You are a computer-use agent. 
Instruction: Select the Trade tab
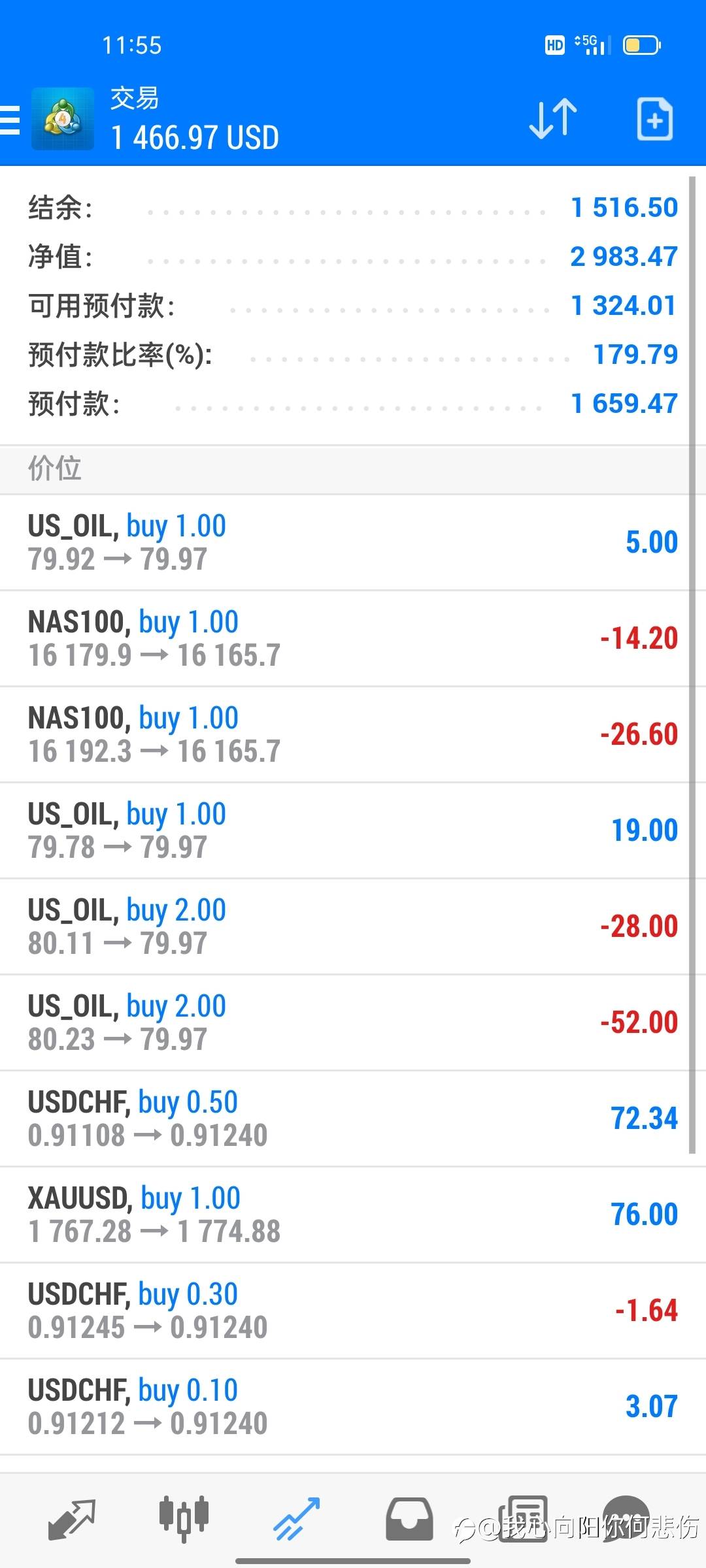tap(297, 1518)
